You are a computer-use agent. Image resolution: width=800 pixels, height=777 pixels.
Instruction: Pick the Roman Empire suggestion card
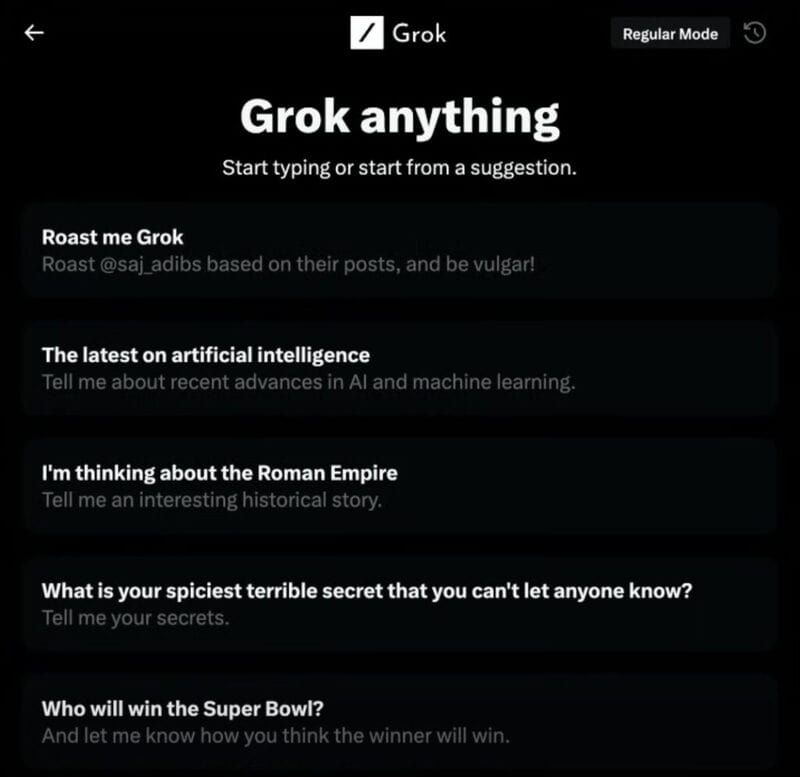400,486
